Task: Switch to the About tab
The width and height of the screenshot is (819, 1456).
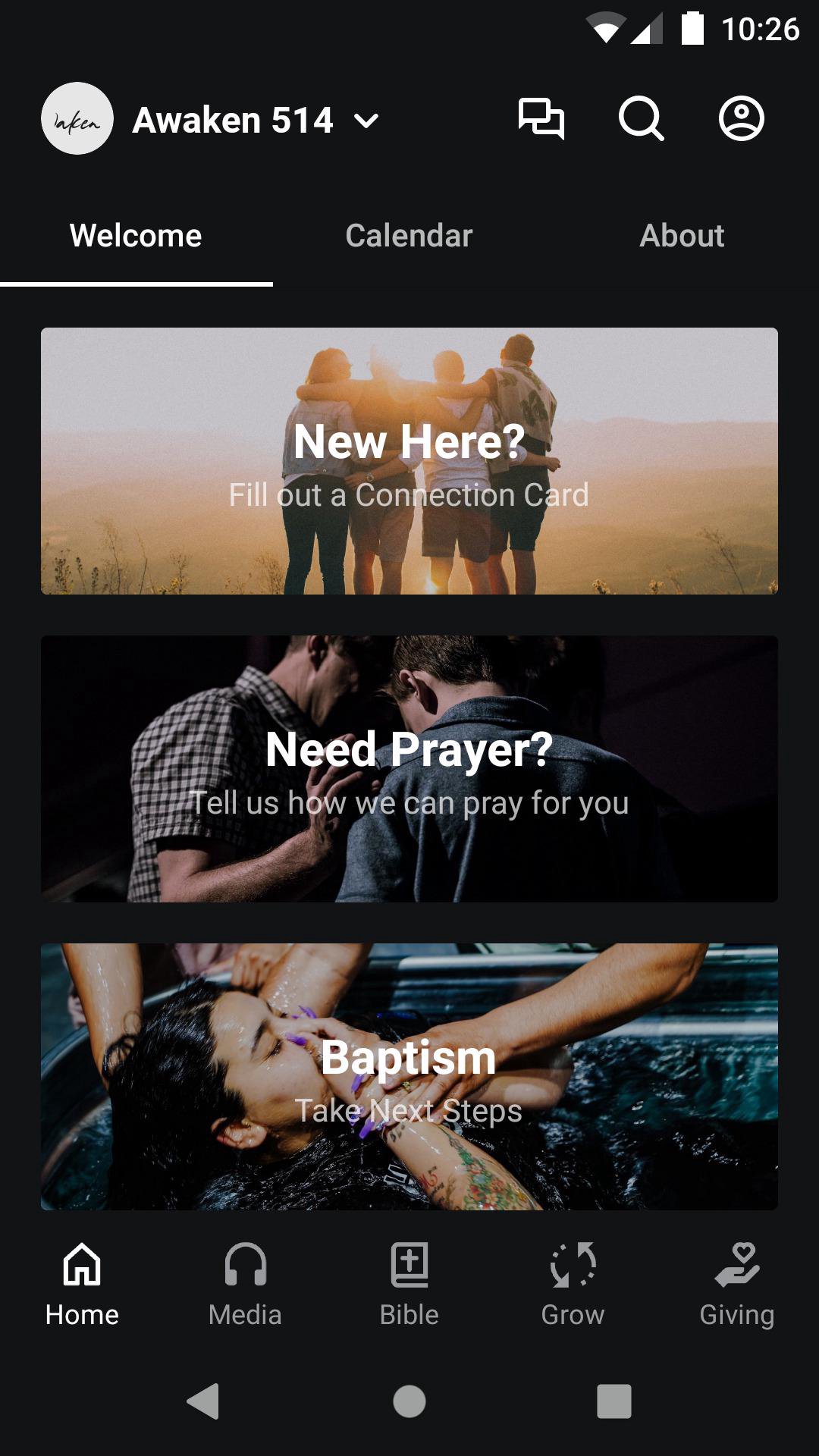Action: tap(682, 236)
